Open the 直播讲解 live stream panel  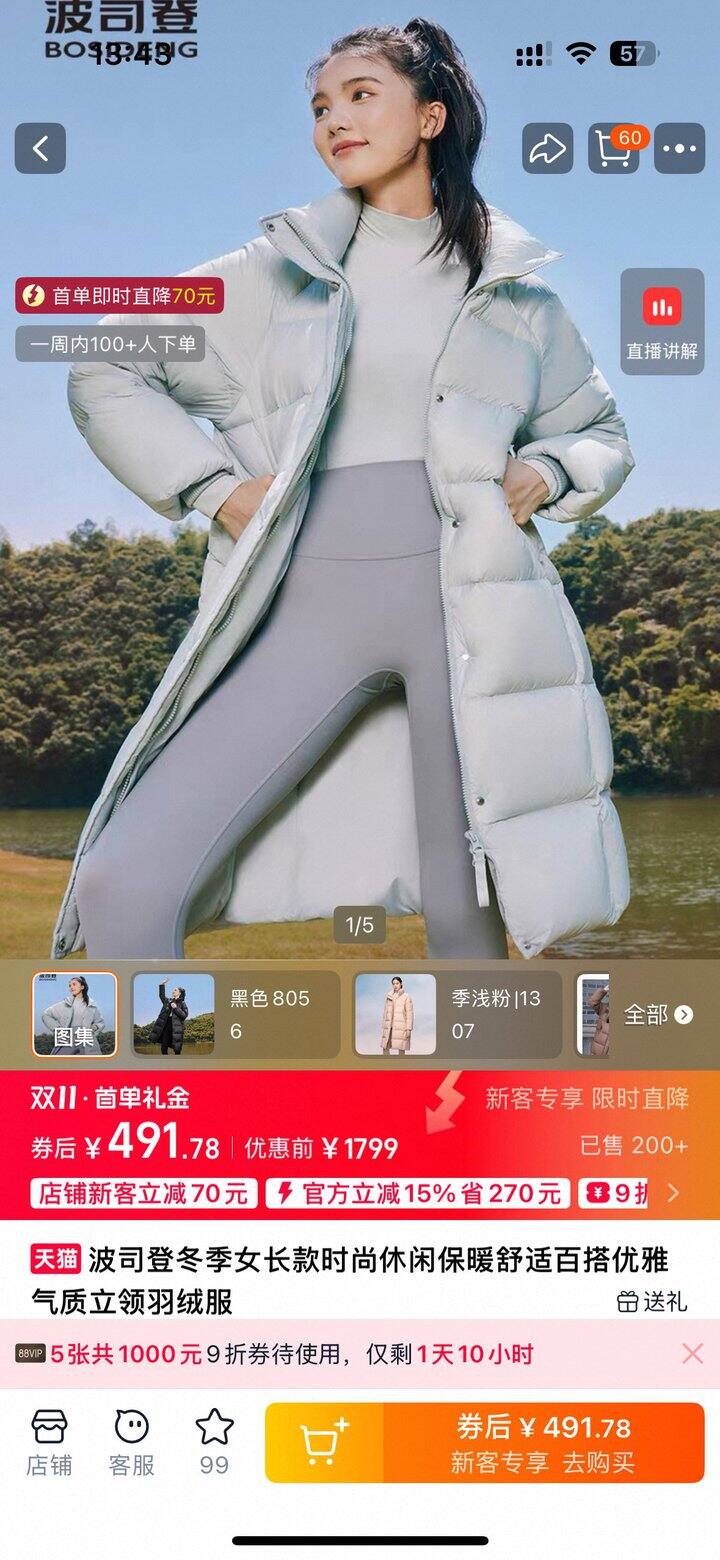[662, 320]
